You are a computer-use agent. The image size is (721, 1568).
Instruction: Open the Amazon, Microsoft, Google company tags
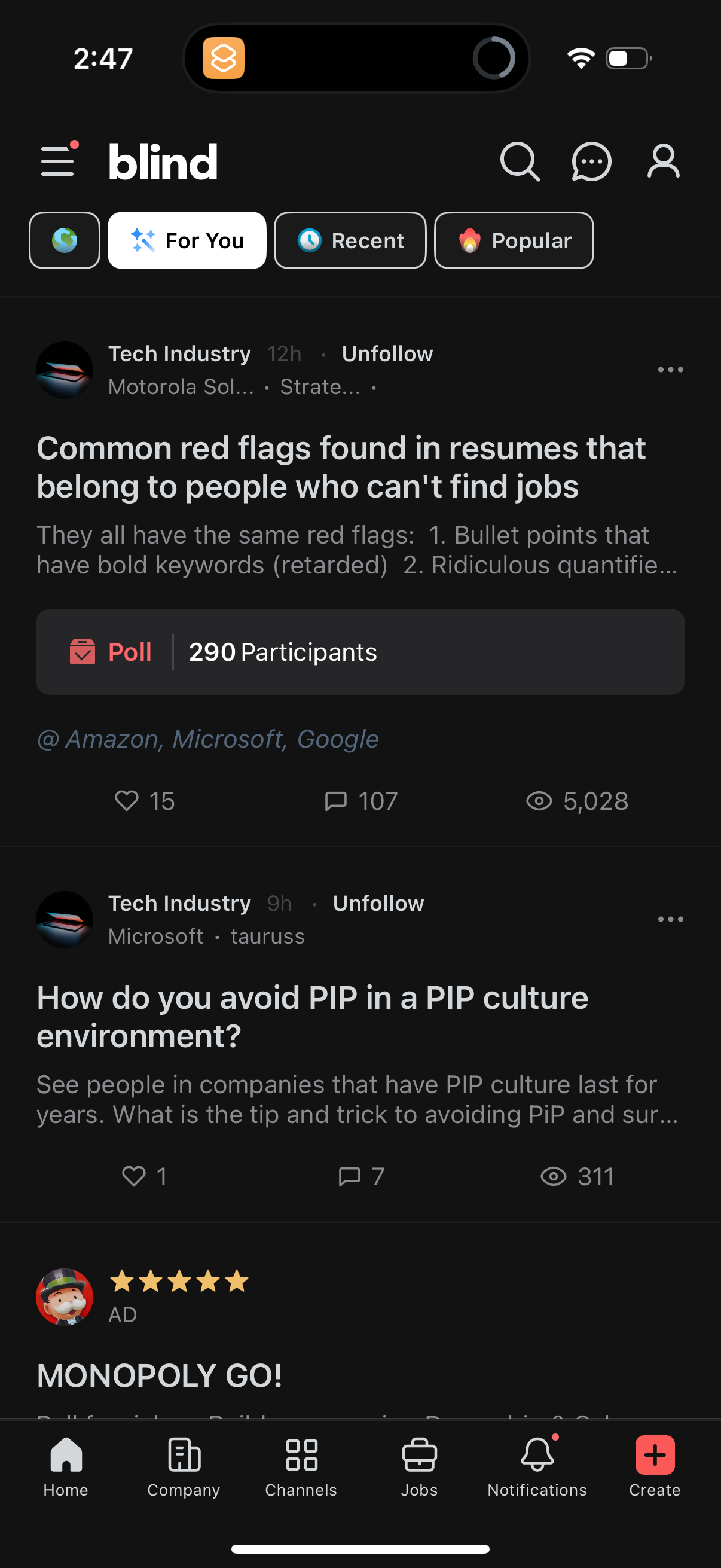[x=207, y=739]
